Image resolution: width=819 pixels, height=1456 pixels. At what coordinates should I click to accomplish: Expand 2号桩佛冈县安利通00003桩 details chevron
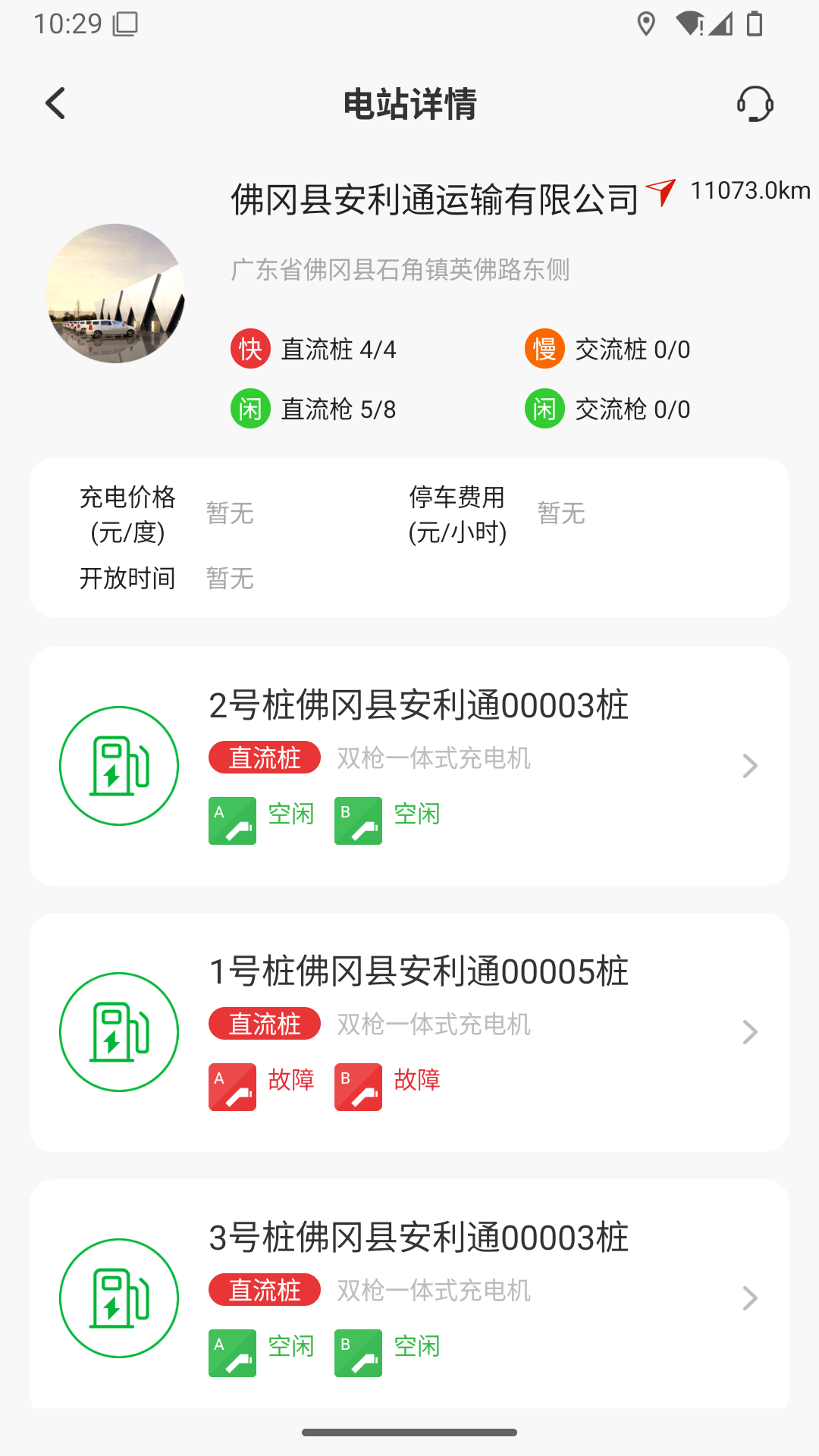(749, 766)
